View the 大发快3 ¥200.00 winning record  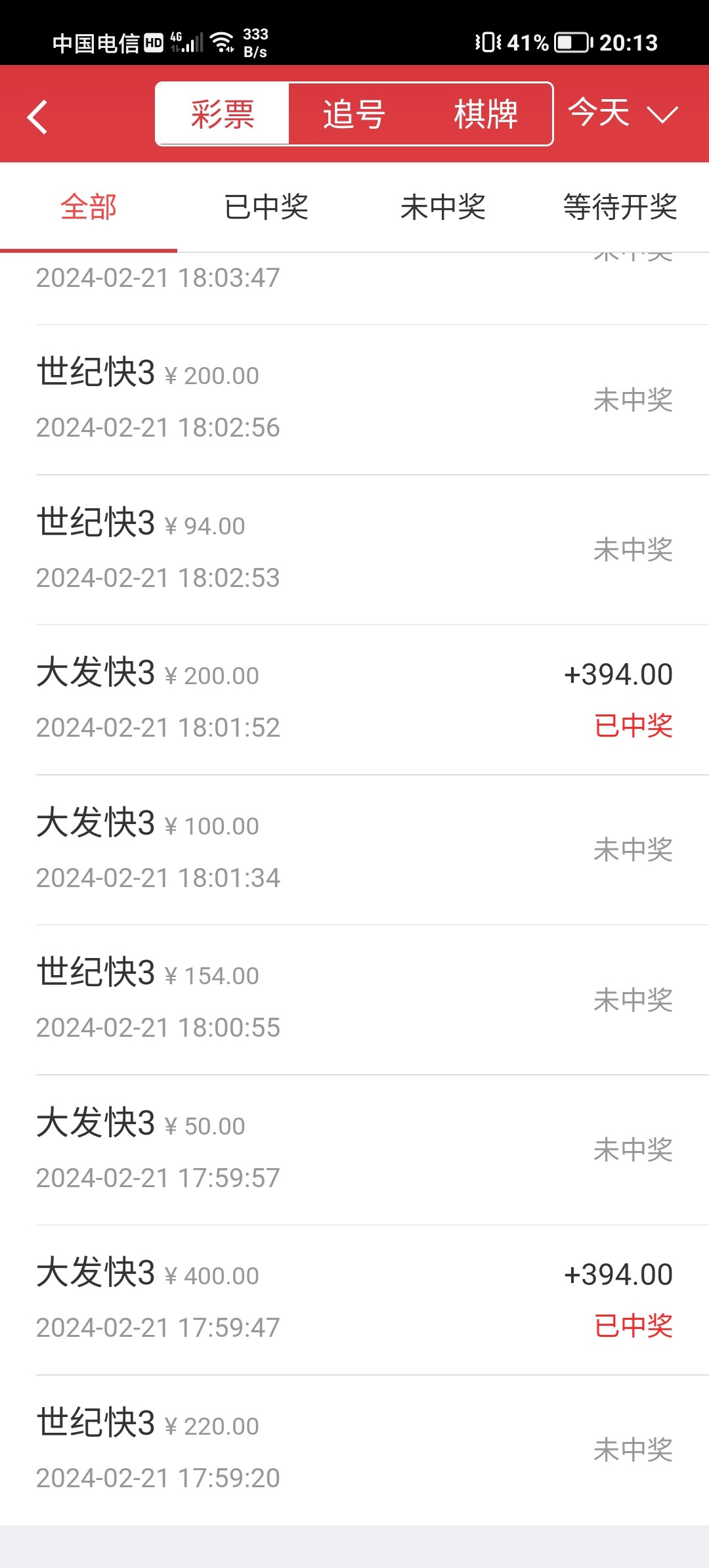tap(354, 699)
